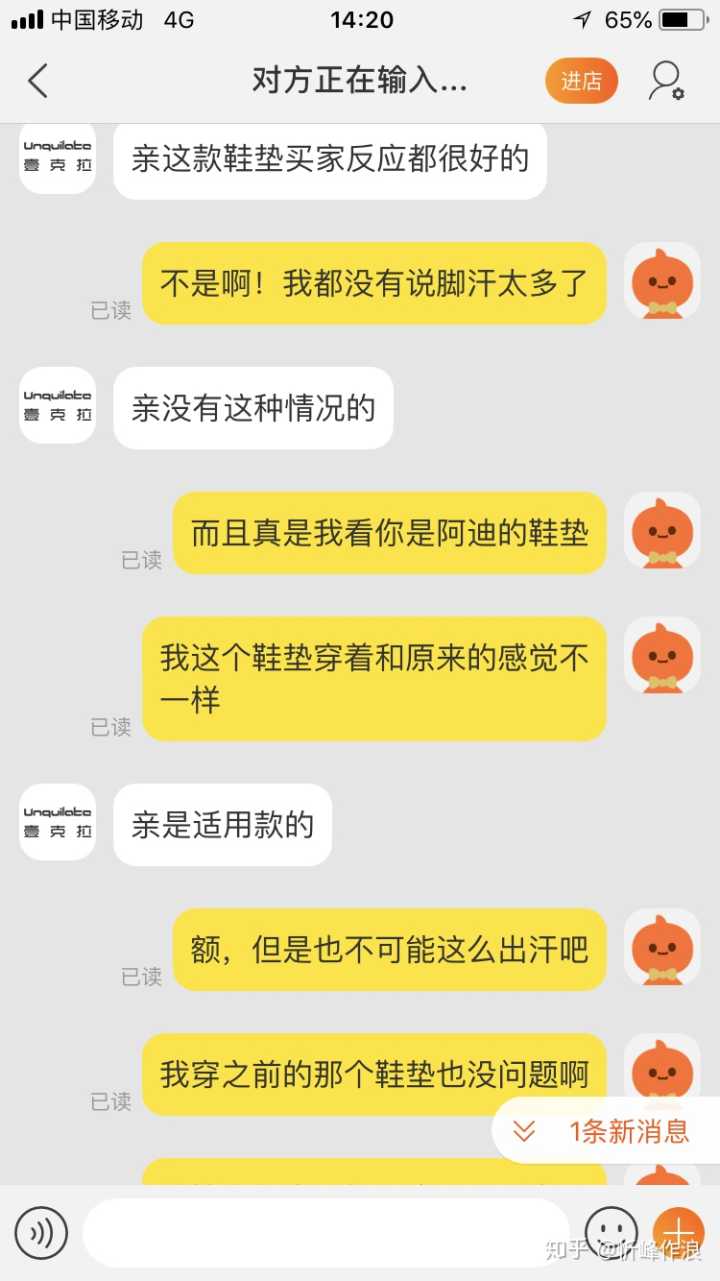Image resolution: width=720 pixels, height=1281 pixels.
Task: Open the chat settings profile icon
Action: coord(665,81)
